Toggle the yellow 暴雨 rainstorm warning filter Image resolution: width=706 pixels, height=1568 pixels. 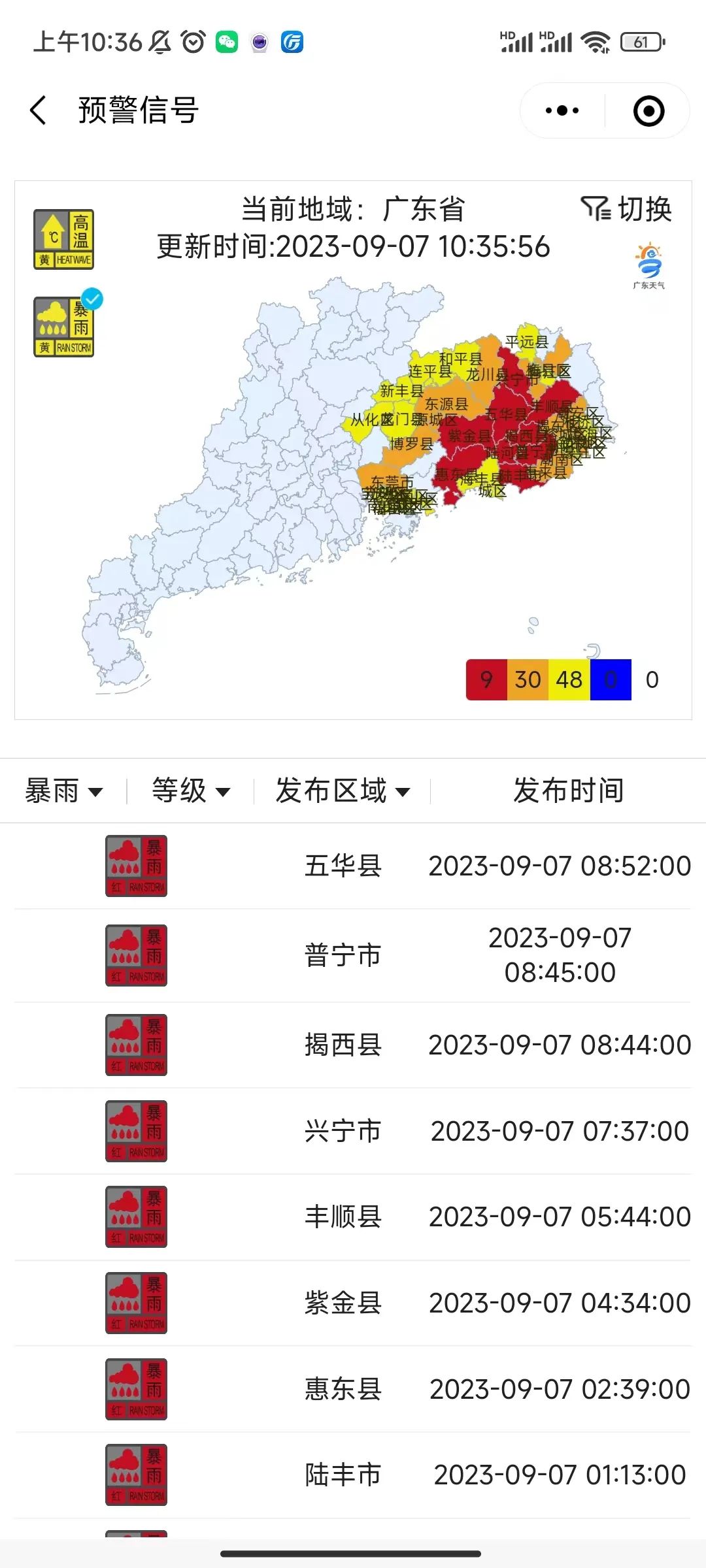[64, 327]
